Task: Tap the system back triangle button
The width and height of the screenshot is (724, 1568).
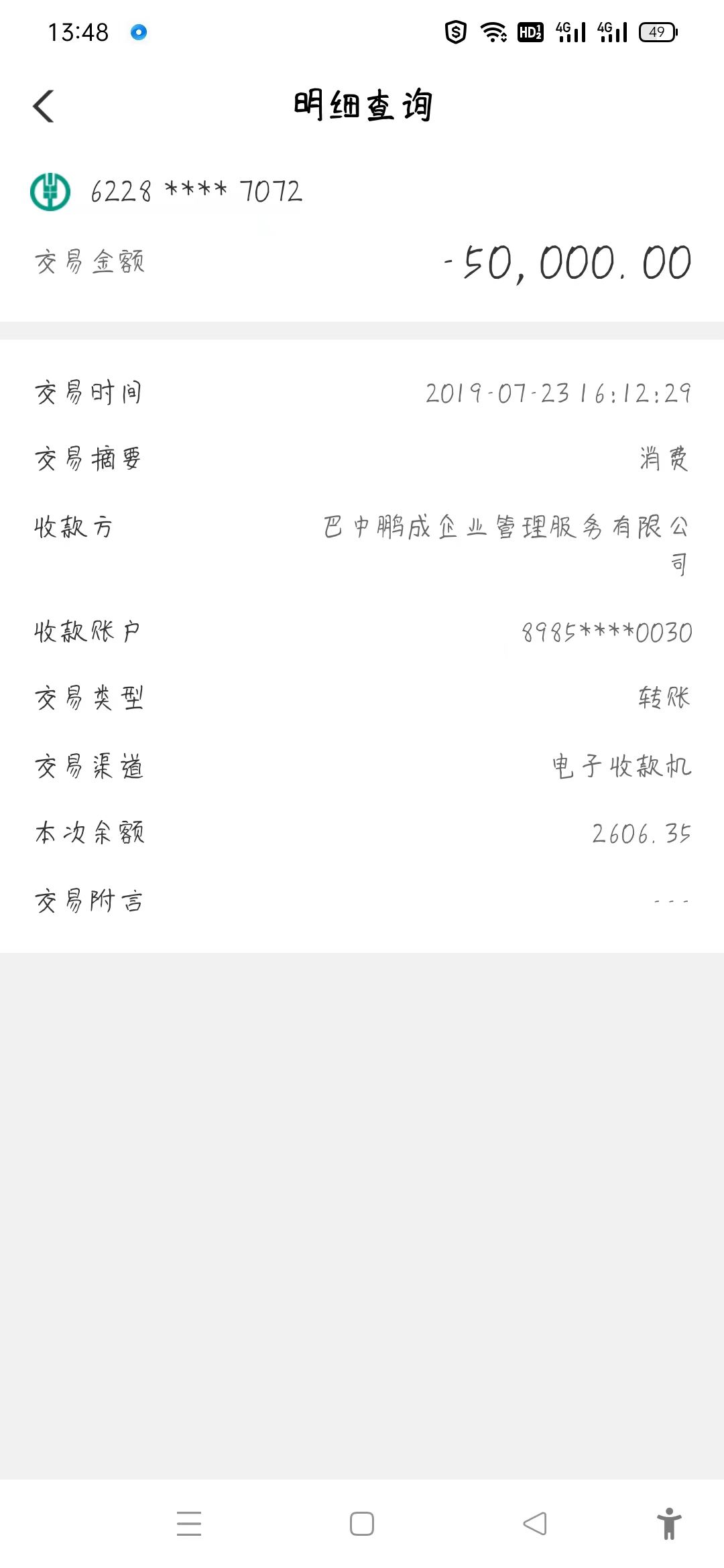Action: point(535,1523)
